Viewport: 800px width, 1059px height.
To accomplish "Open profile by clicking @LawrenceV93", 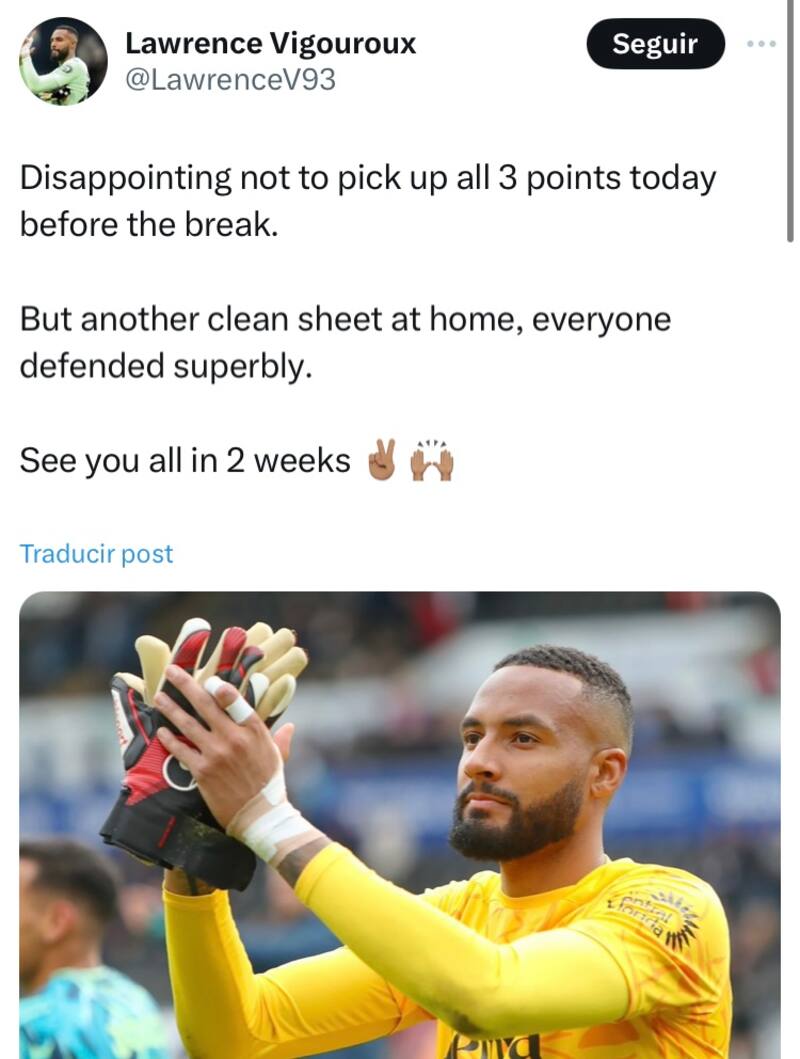I will pyautogui.click(x=216, y=72).
